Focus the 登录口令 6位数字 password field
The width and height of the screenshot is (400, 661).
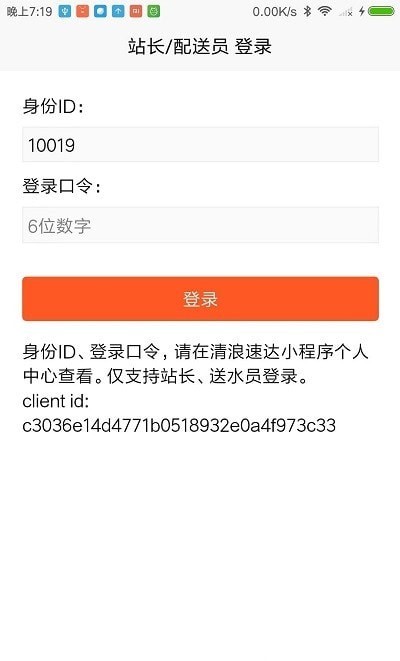pyautogui.click(x=200, y=225)
